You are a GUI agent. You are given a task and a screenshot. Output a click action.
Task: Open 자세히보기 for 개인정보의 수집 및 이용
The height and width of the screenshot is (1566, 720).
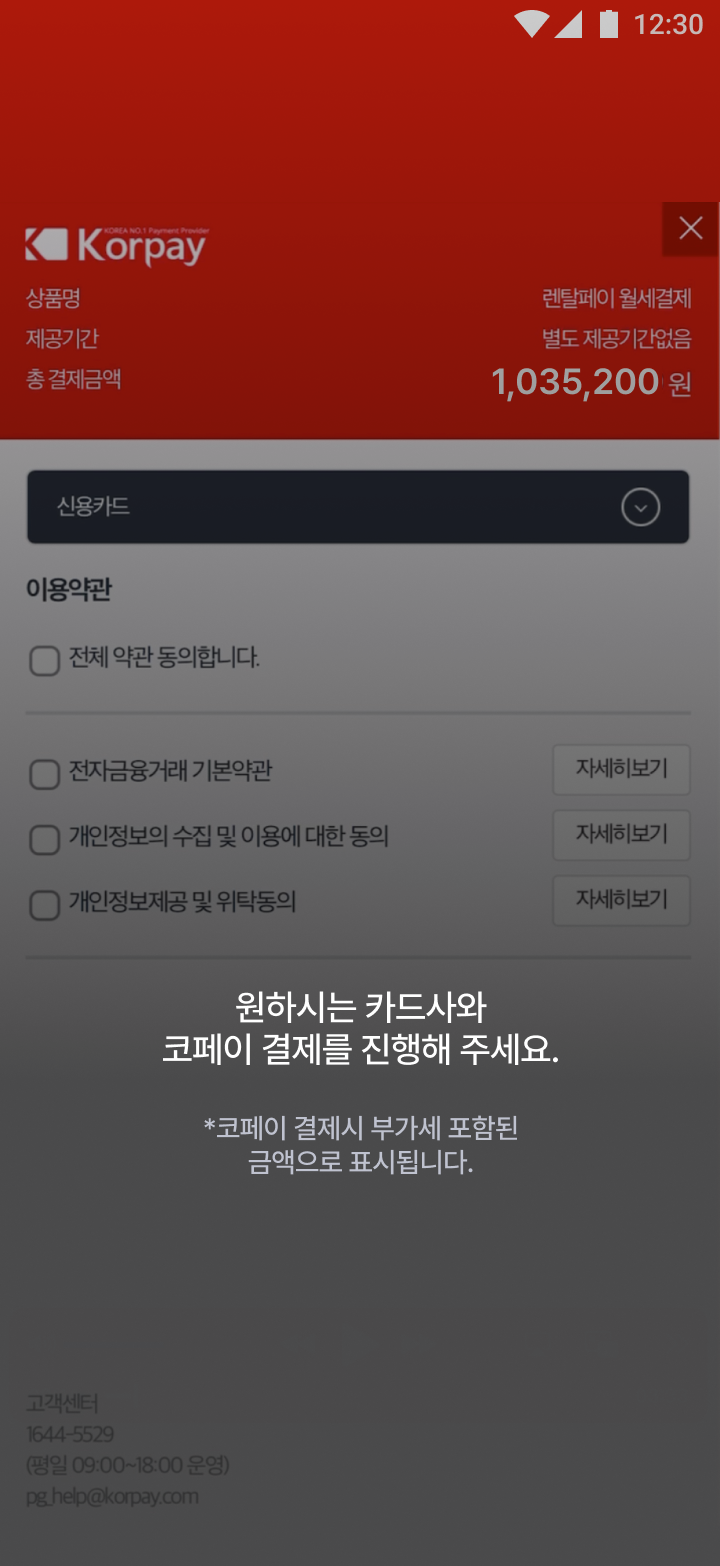click(x=621, y=835)
